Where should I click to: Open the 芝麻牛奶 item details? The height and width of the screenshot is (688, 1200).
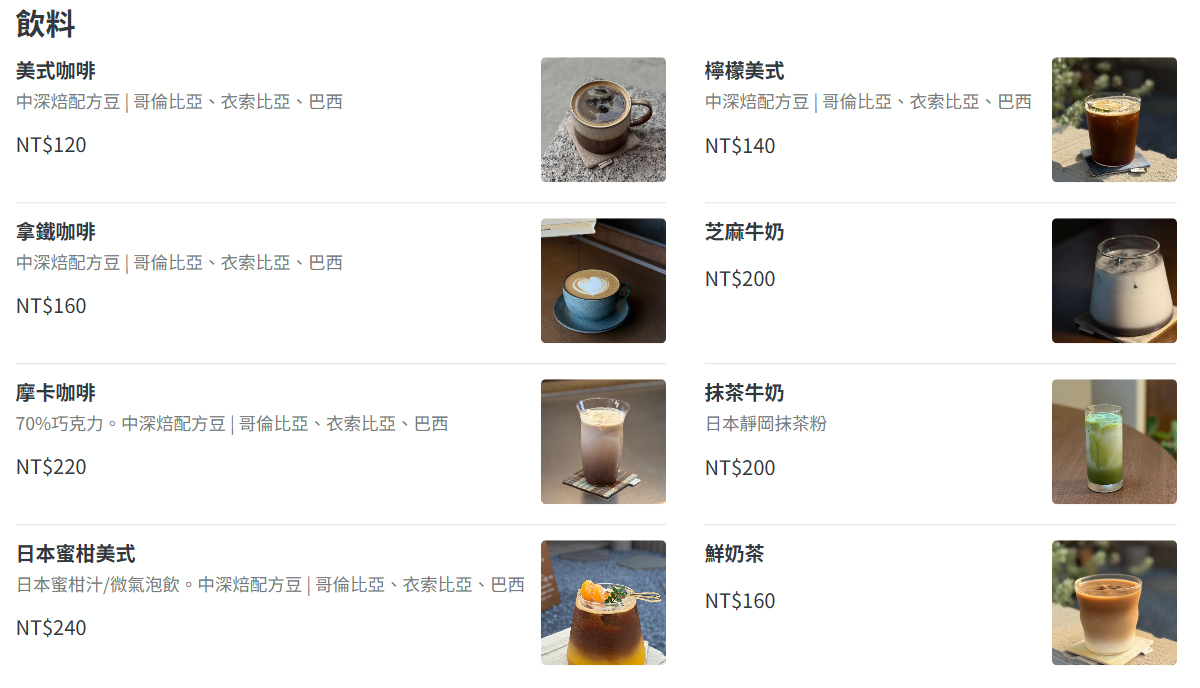(745, 232)
